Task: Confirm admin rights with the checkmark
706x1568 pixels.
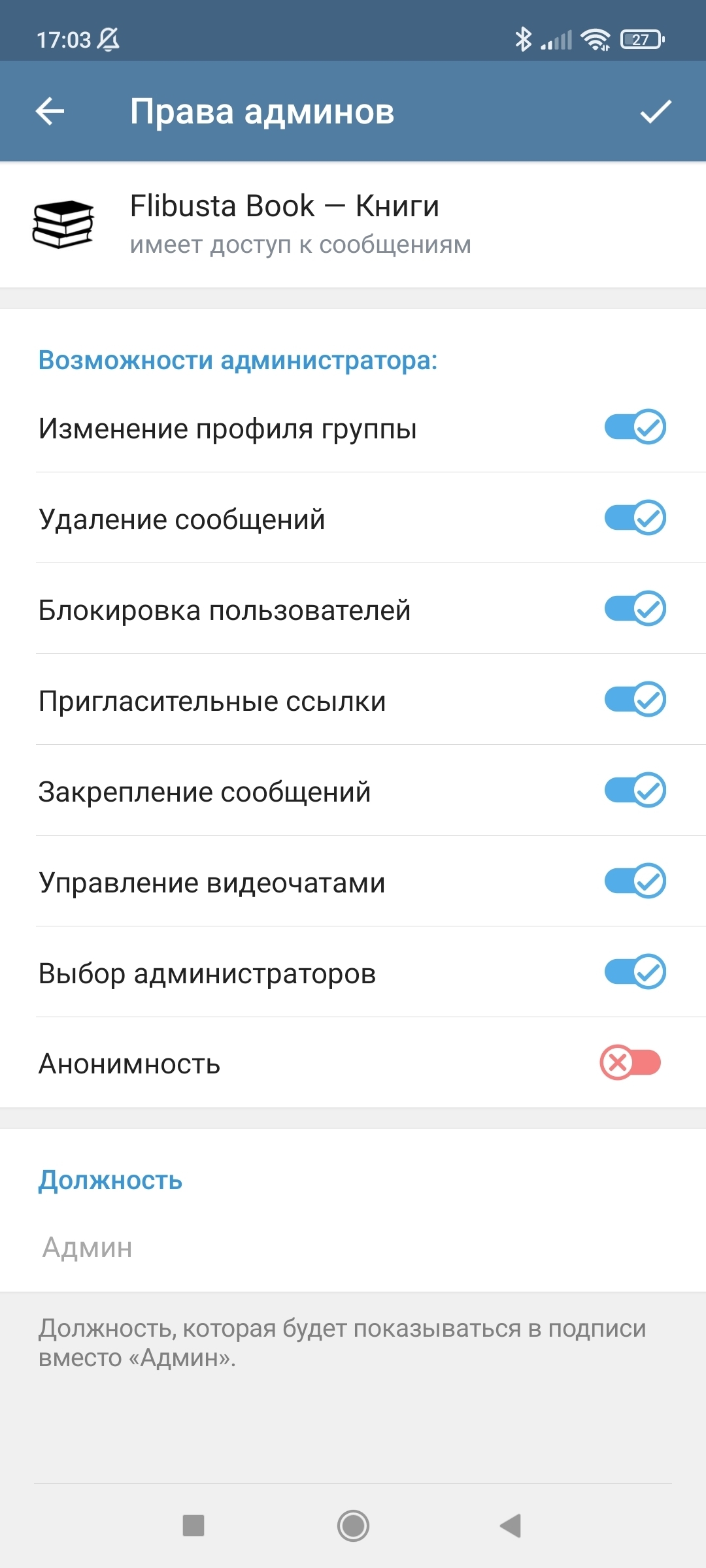Action: tap(656, 111)
